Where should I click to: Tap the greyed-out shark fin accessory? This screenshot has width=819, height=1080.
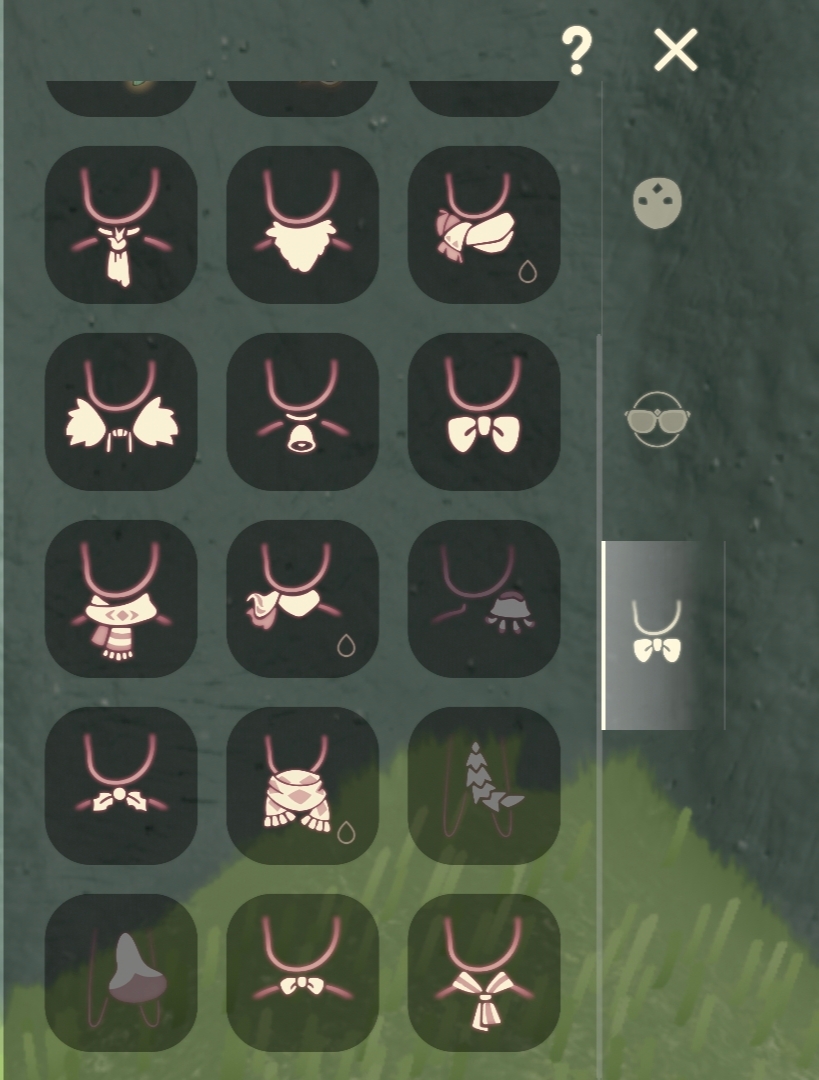121,973
